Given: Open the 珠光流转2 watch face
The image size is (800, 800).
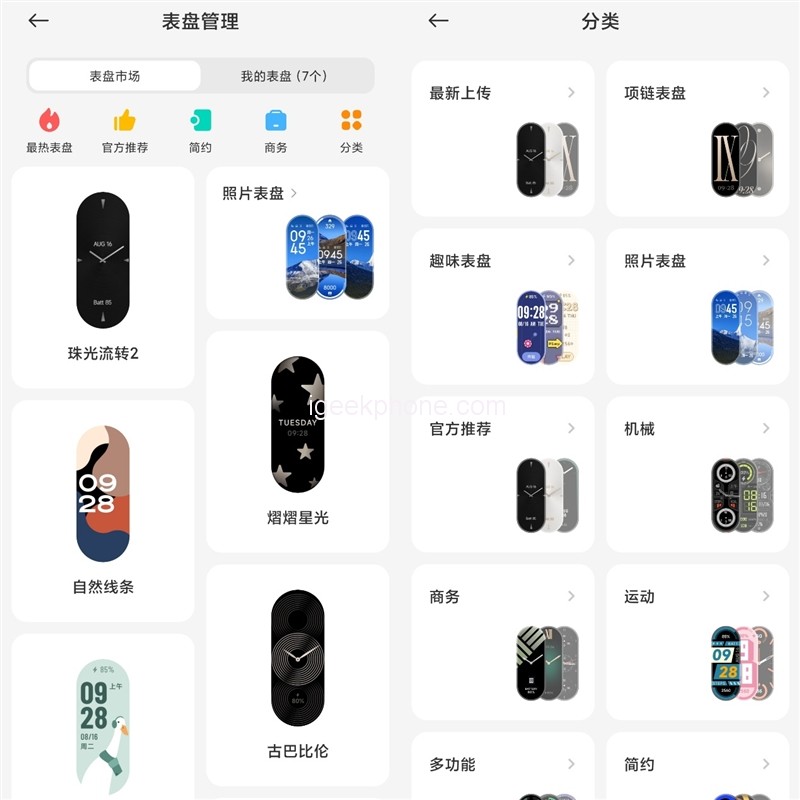Looking at the screenshot, I should pyautogui.click(x=103, y=277).
